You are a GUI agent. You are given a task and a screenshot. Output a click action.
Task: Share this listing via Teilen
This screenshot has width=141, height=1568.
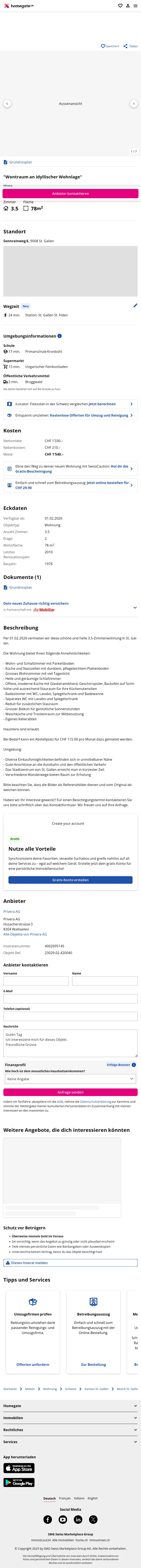pyautogui.click(x=130, y=46)
